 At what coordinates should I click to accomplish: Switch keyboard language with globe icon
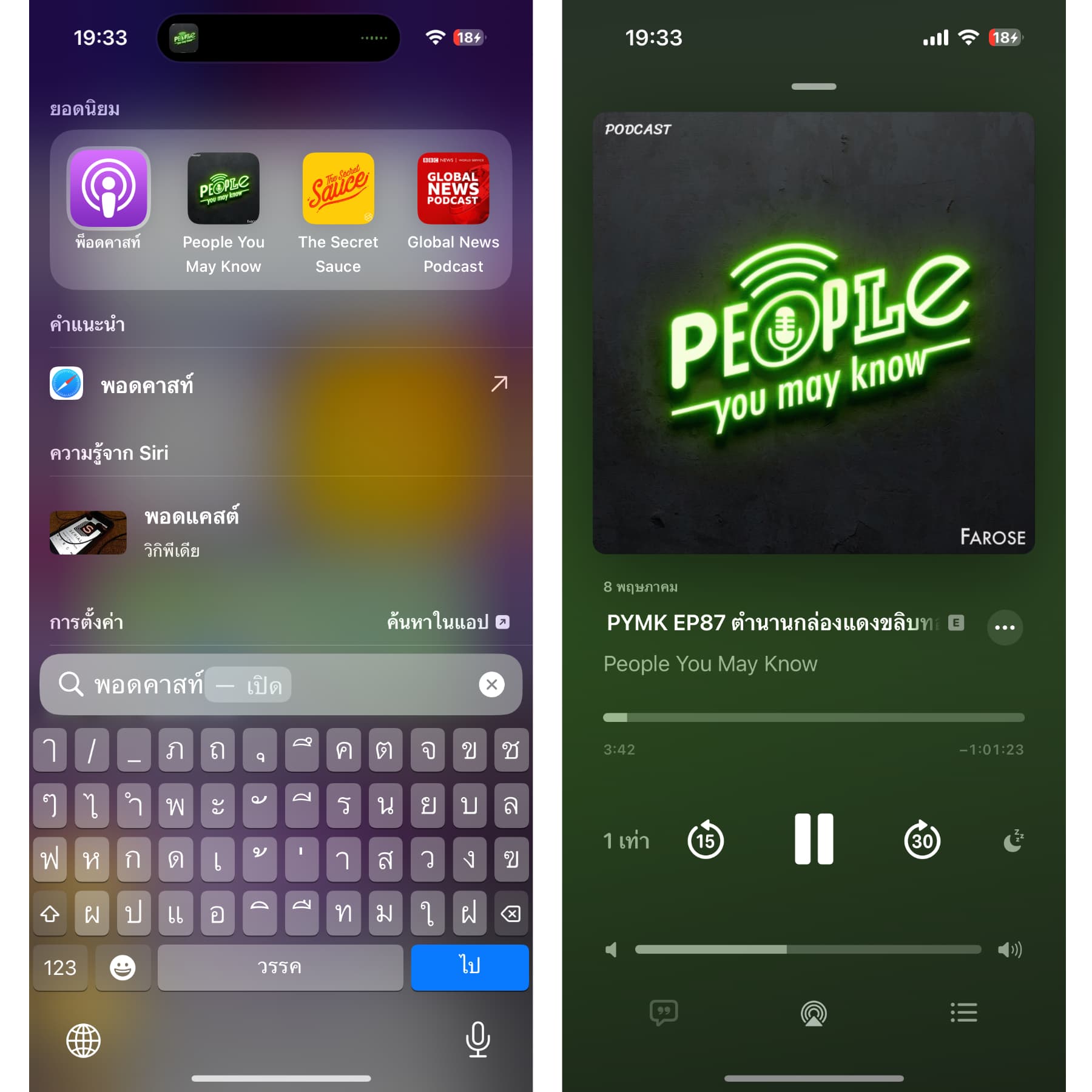point(83,1040)
